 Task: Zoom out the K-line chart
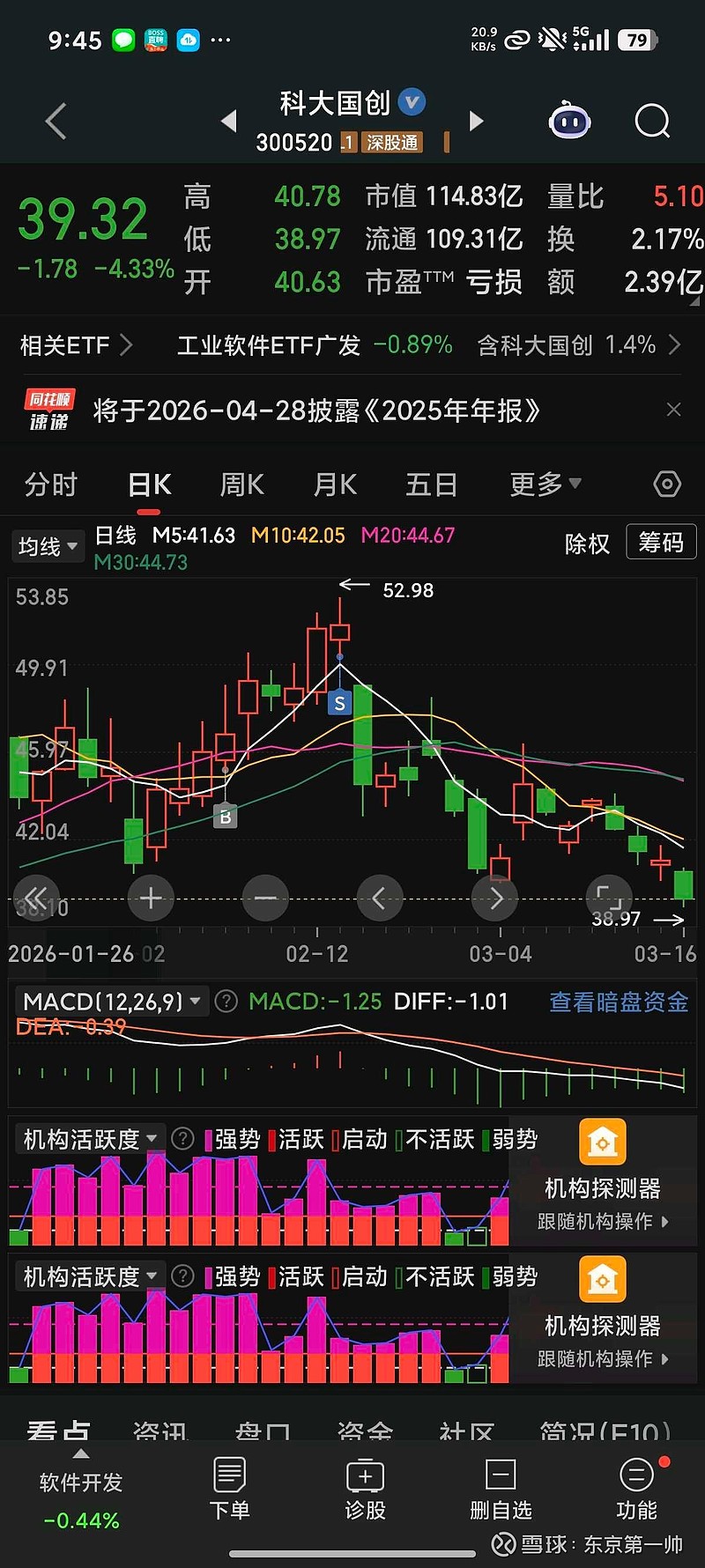(x=265, y=899)
